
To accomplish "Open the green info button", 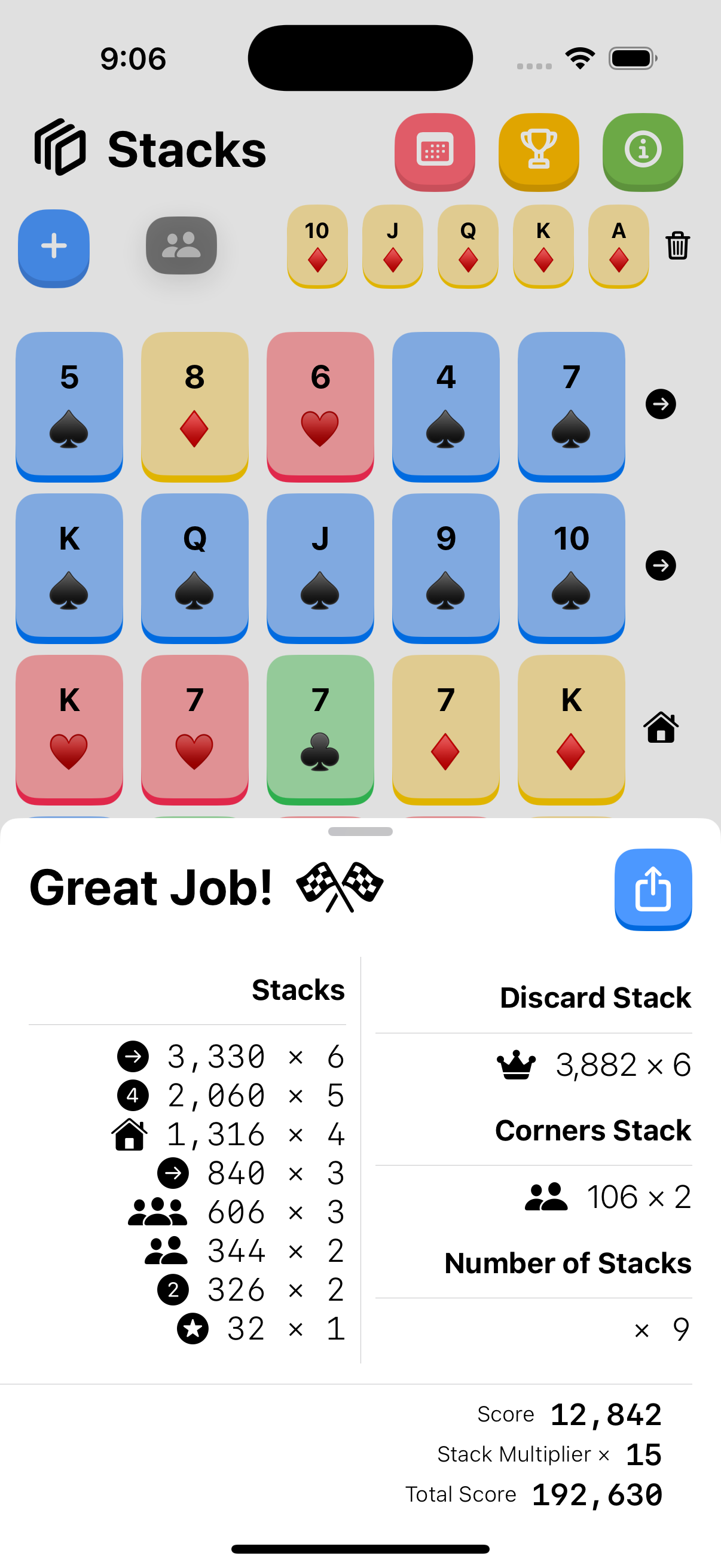I will (643, 151).
